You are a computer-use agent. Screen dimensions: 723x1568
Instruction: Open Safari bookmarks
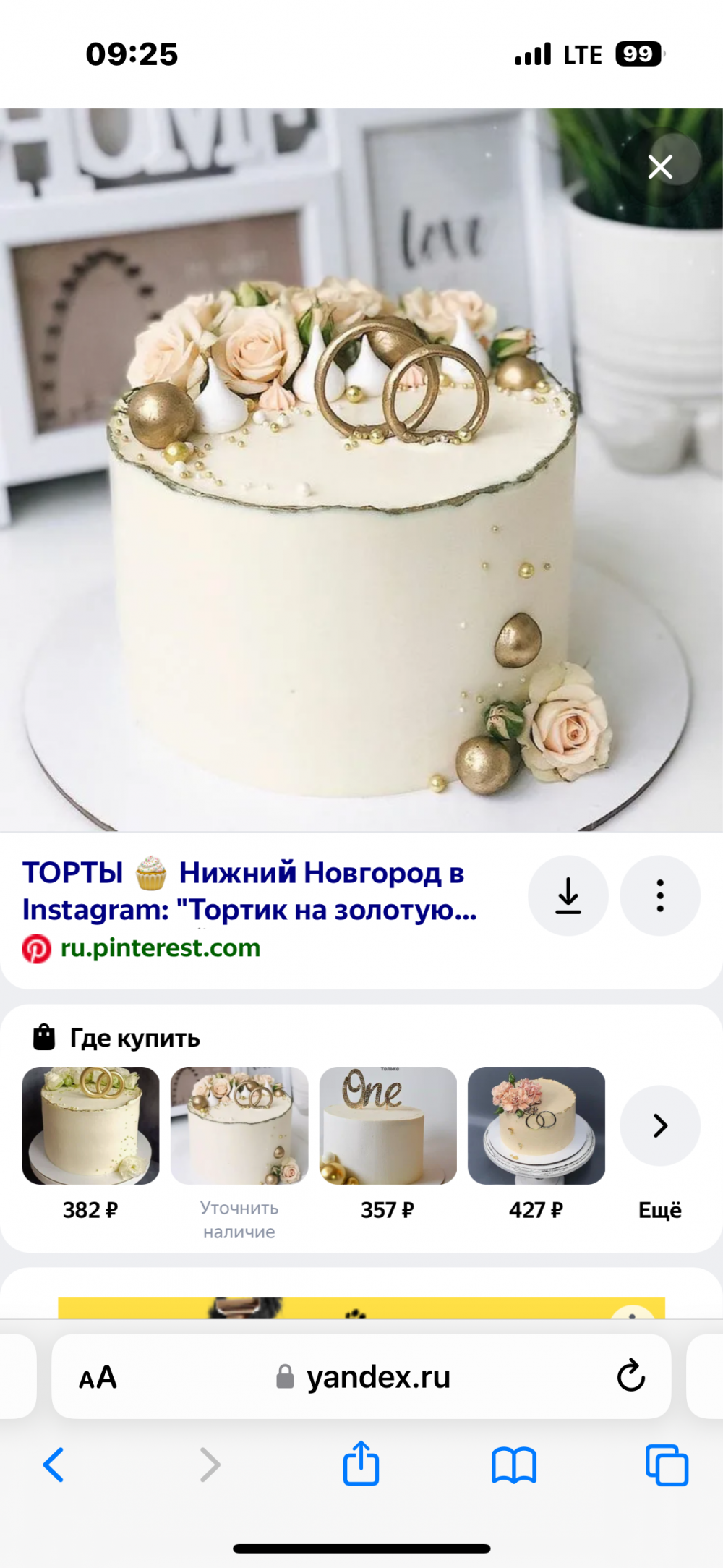pos(513,1465)
